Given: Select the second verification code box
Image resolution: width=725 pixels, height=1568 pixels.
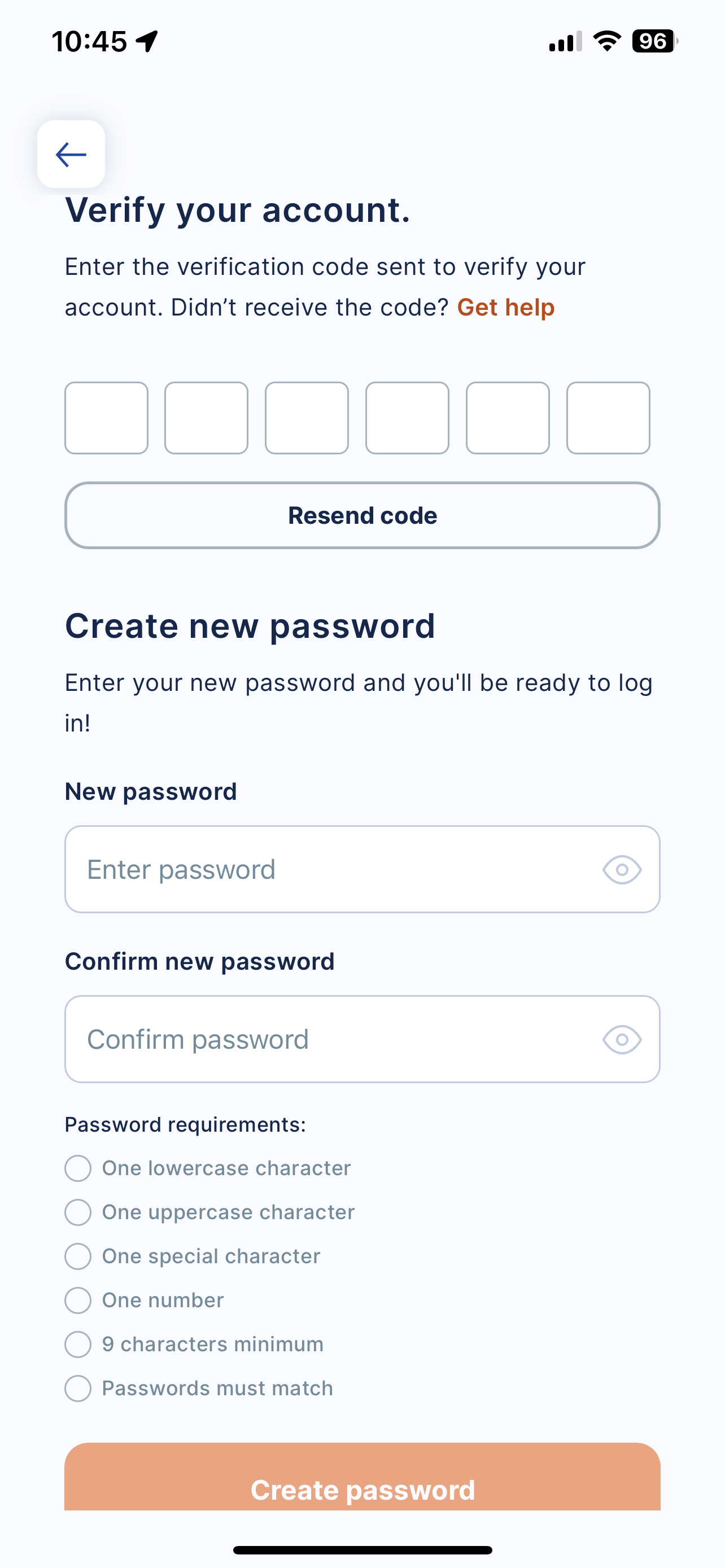Looking at the screenshot, I should pyautogui.click(x=206, y=418).
